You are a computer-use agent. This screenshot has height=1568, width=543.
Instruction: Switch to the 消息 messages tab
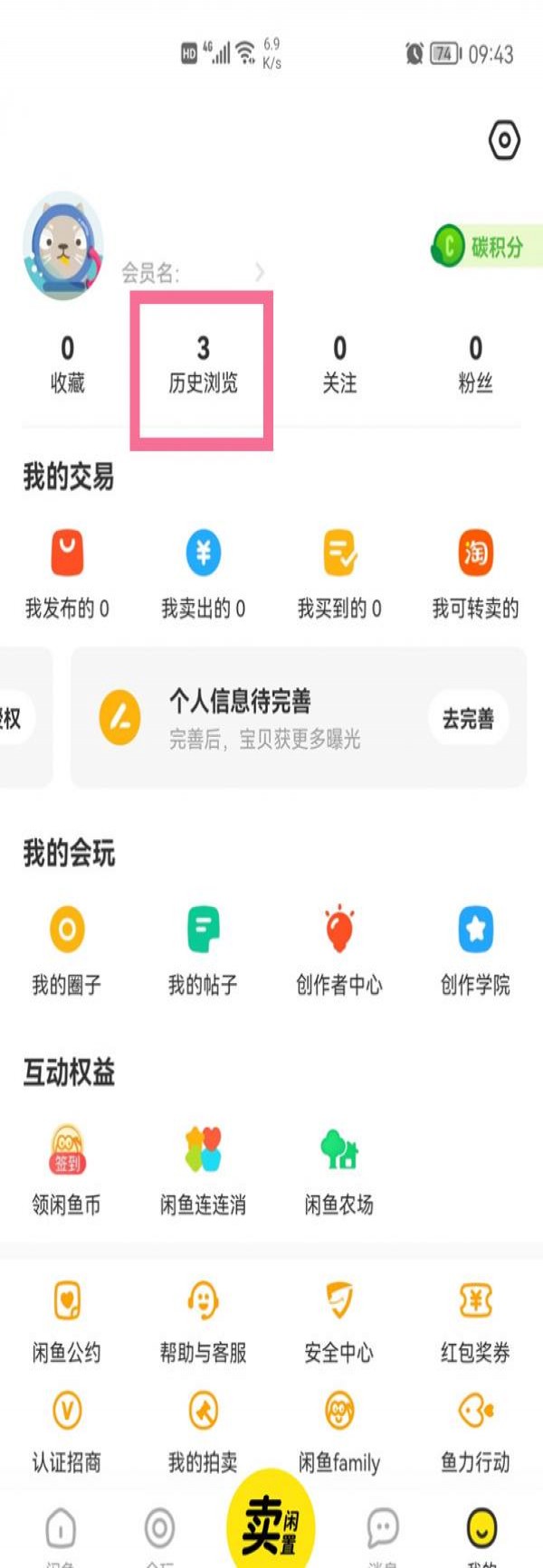[383, 1533]
